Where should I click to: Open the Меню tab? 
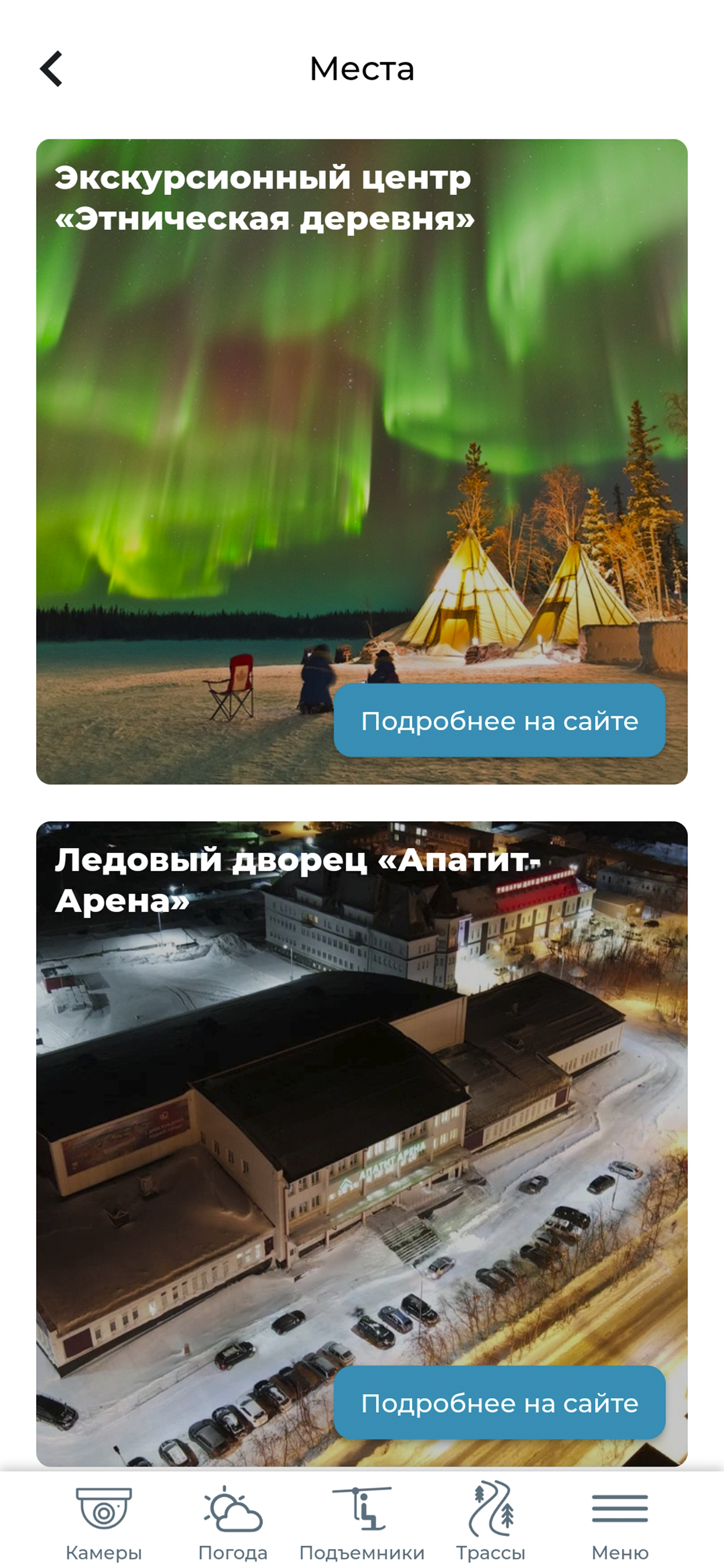point(620,1523)
